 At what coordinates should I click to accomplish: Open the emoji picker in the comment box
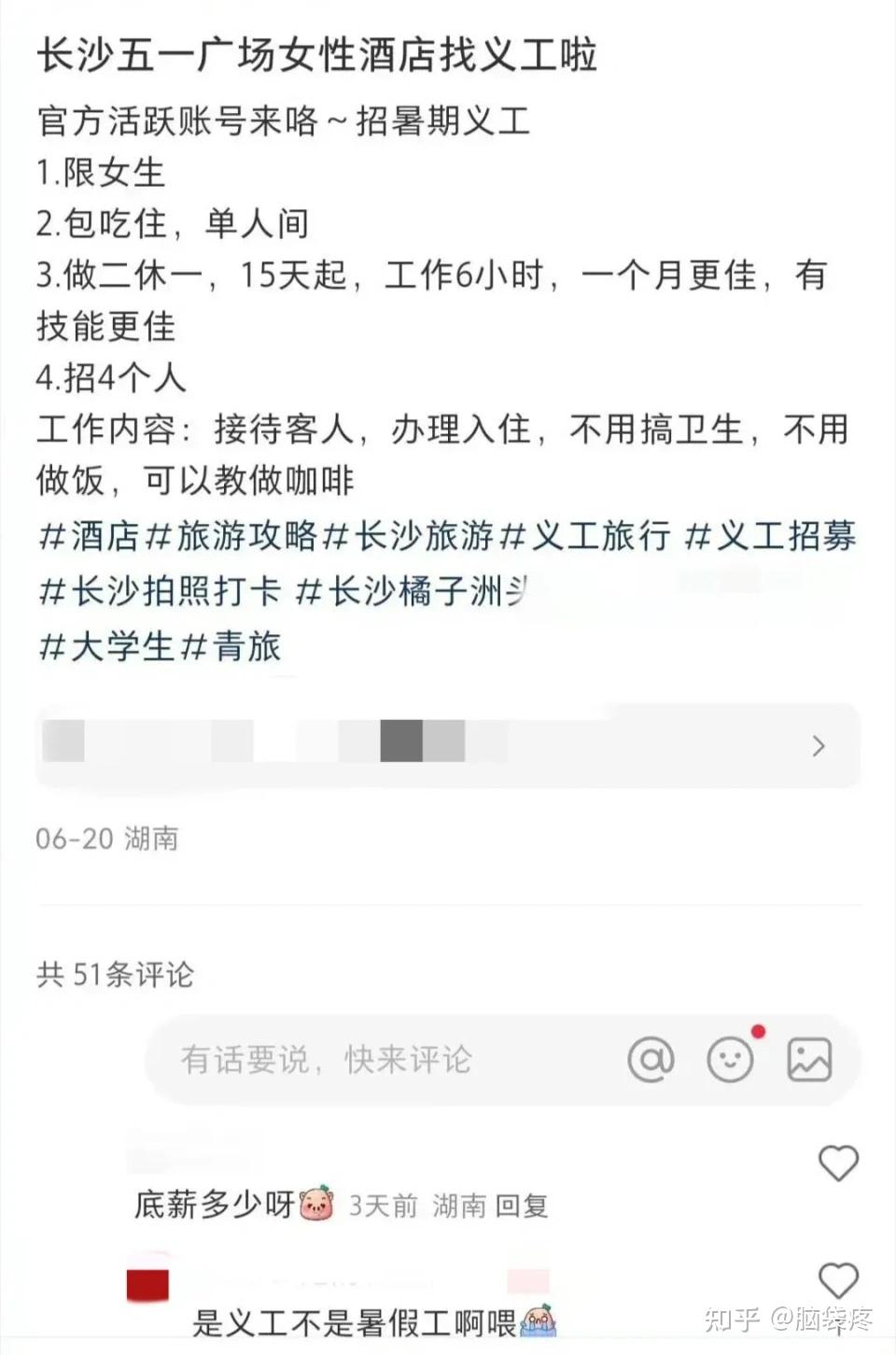coord(730,1060)
